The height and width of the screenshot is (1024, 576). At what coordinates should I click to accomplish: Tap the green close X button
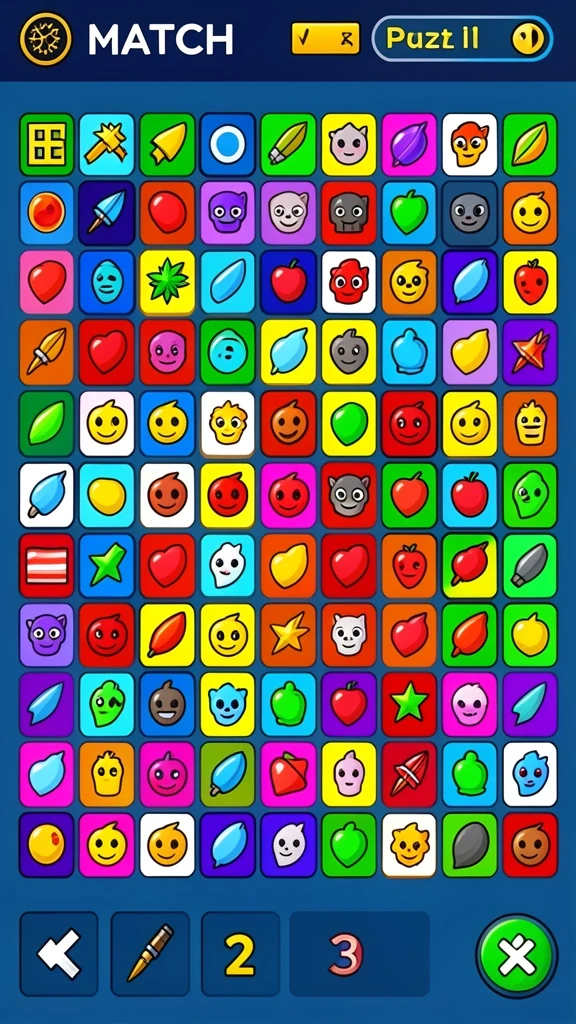tap(517, 955)
